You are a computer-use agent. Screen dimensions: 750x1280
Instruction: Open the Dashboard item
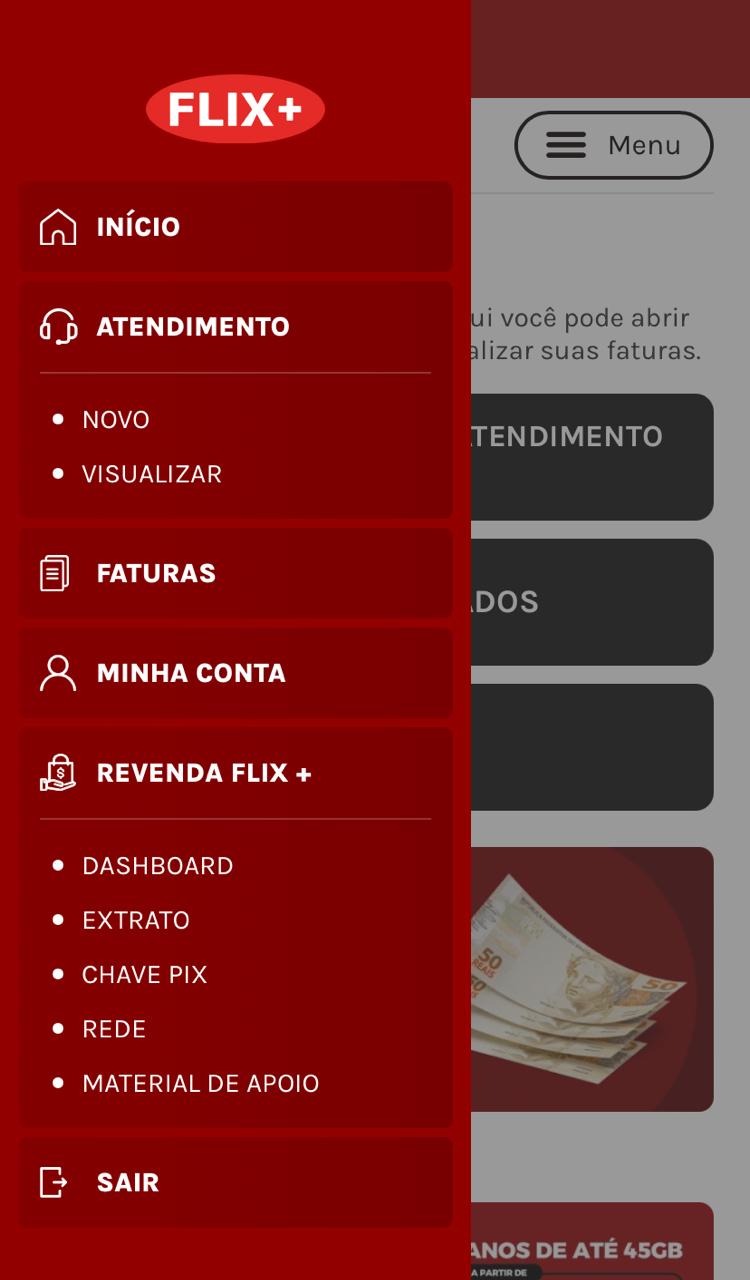pyautogui.click(x=158, y=866)
